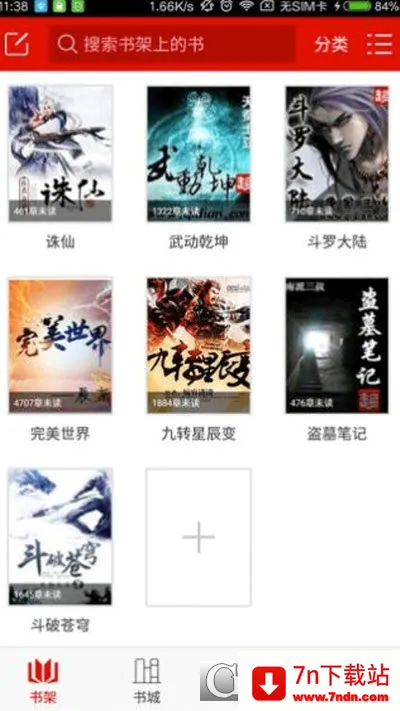Open the book 完美世界
This screenshot has width=400, height=711.
point(60,346)
